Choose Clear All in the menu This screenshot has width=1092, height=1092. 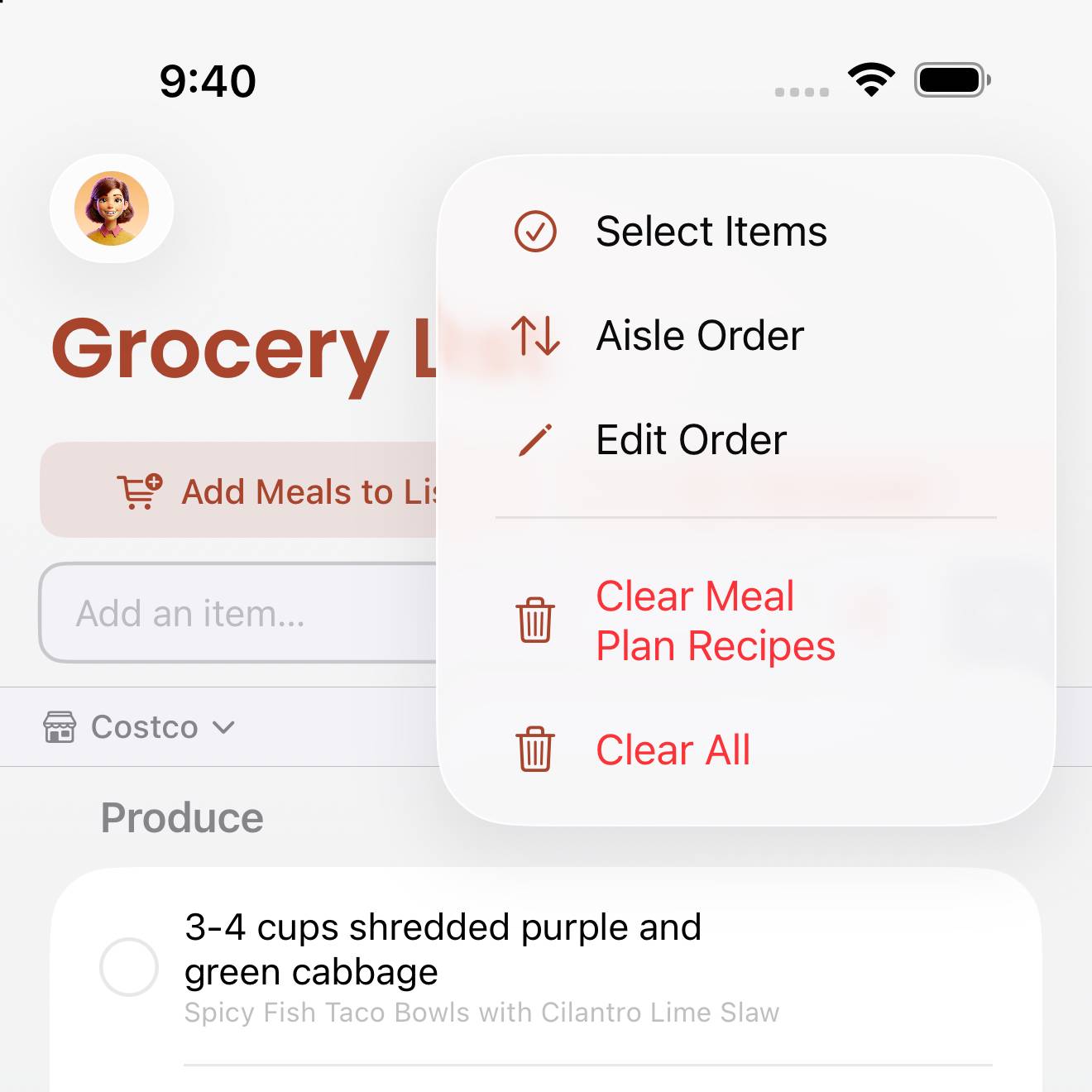pos(745,750)
